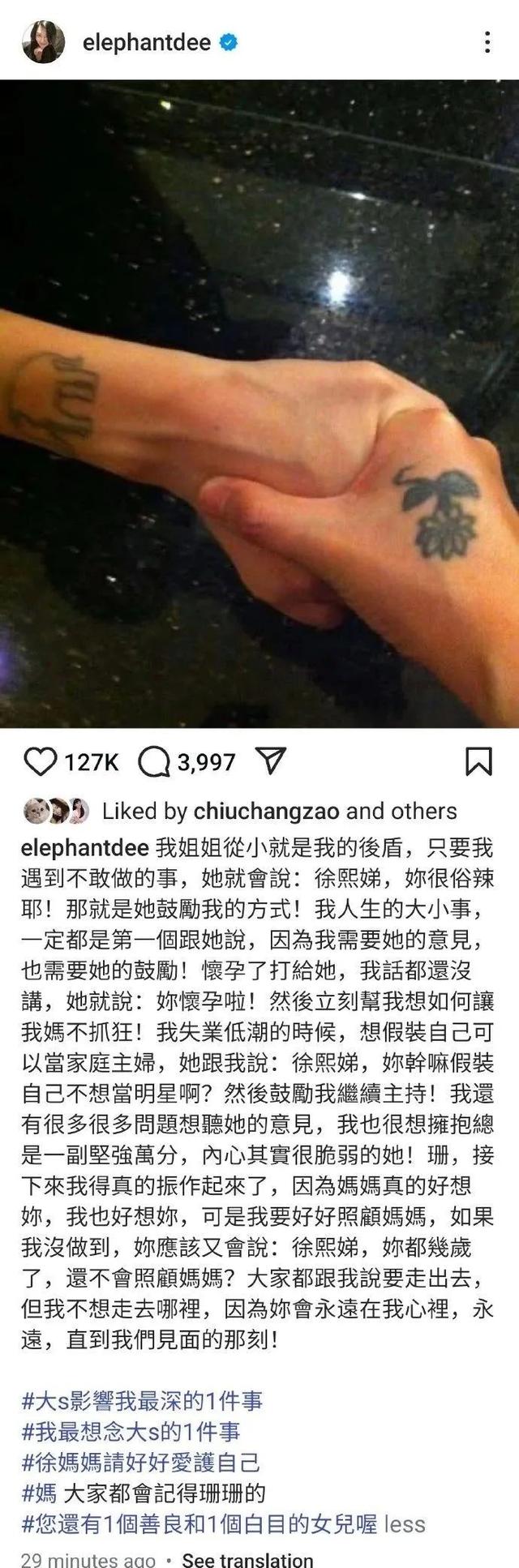
Task: Save the post with the bookmark icon
Action: [478, 761]
